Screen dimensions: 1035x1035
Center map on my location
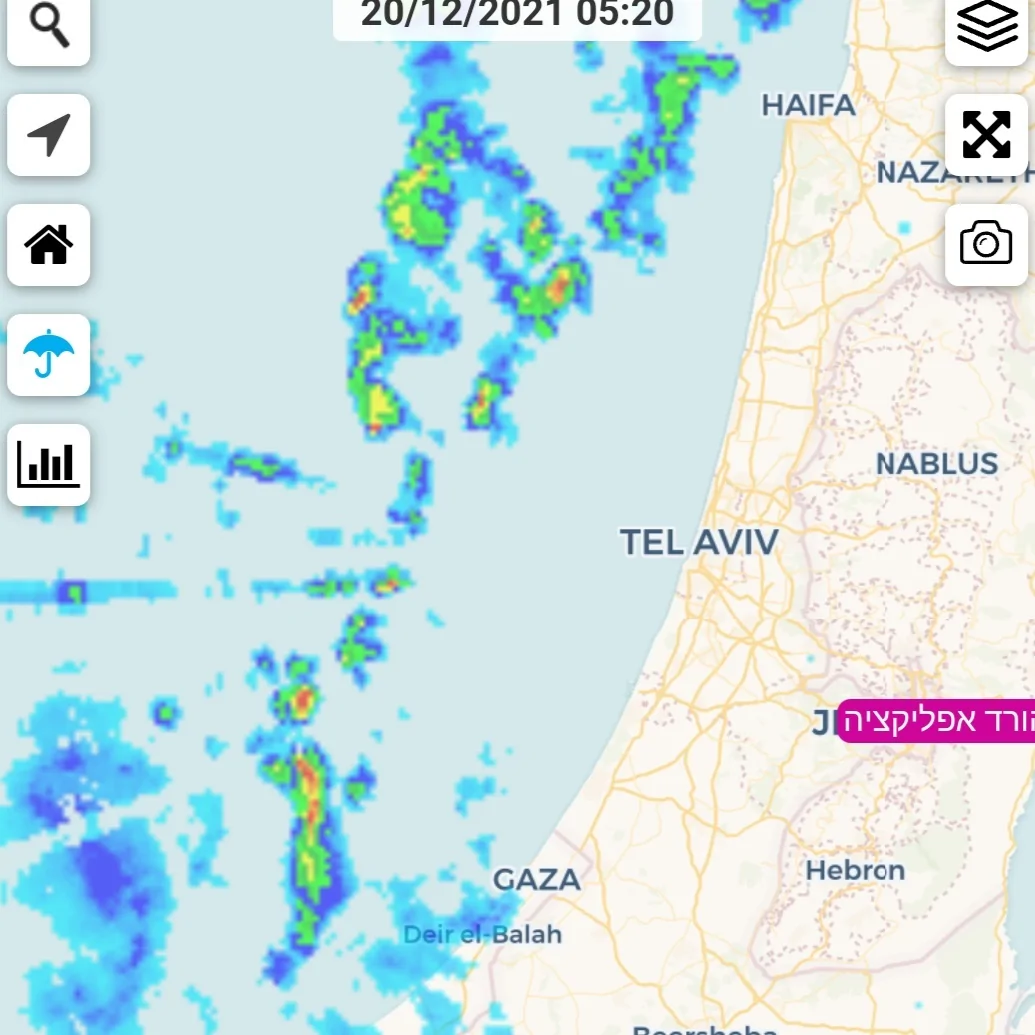pyautogui.click(x=48, y=135)
